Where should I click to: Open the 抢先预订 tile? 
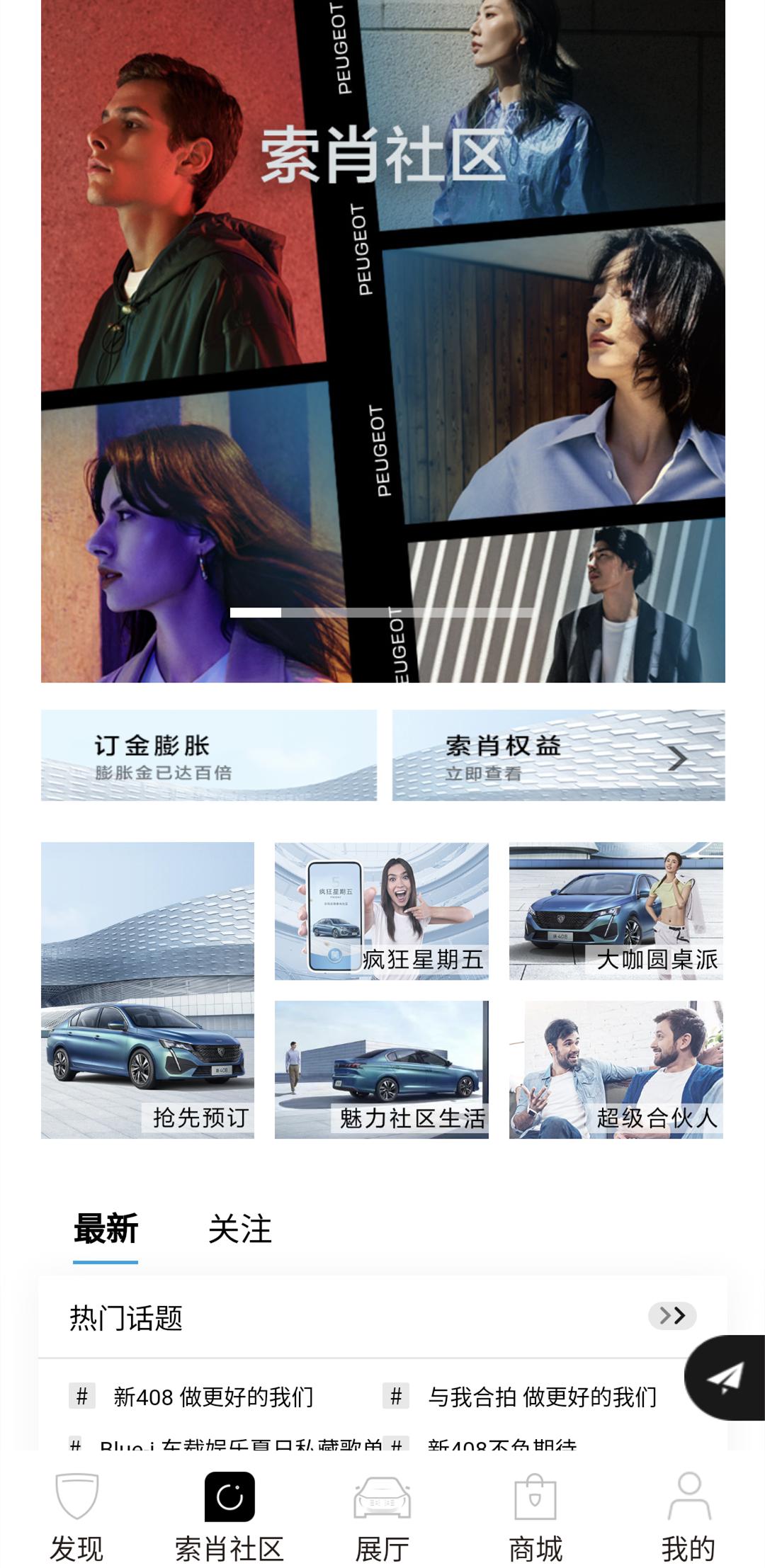147,990
